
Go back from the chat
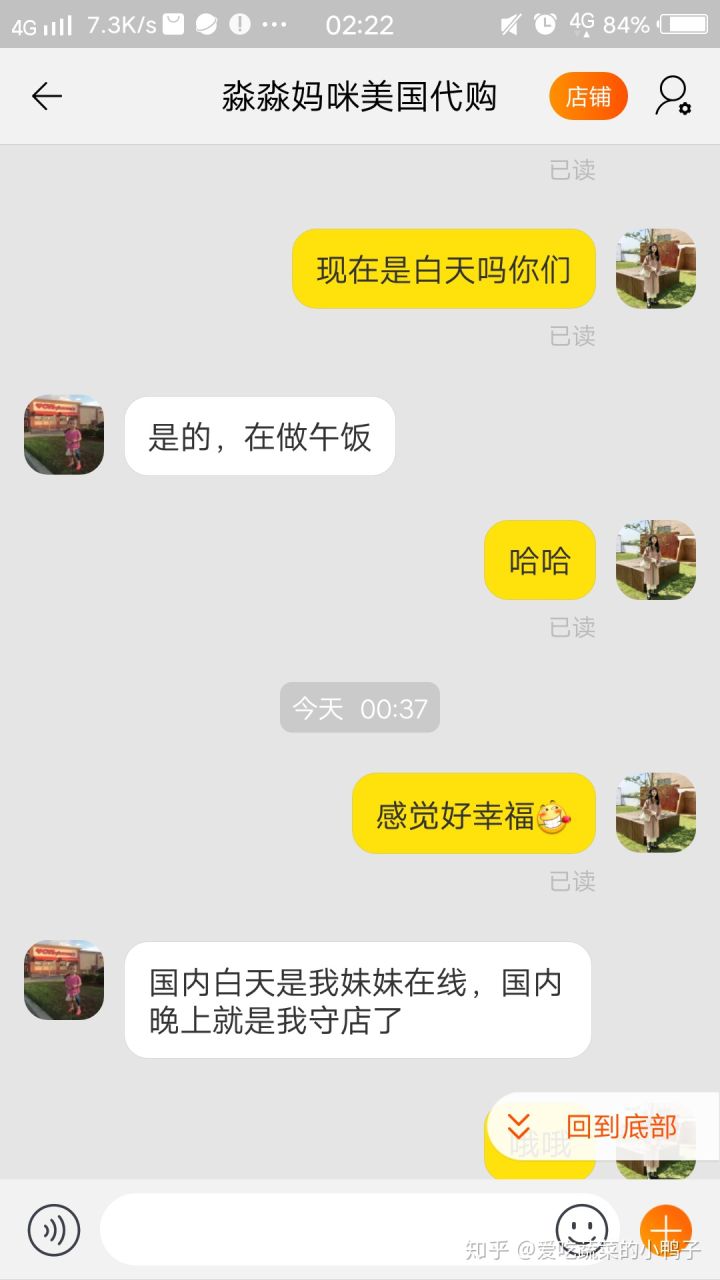[47, 96]
